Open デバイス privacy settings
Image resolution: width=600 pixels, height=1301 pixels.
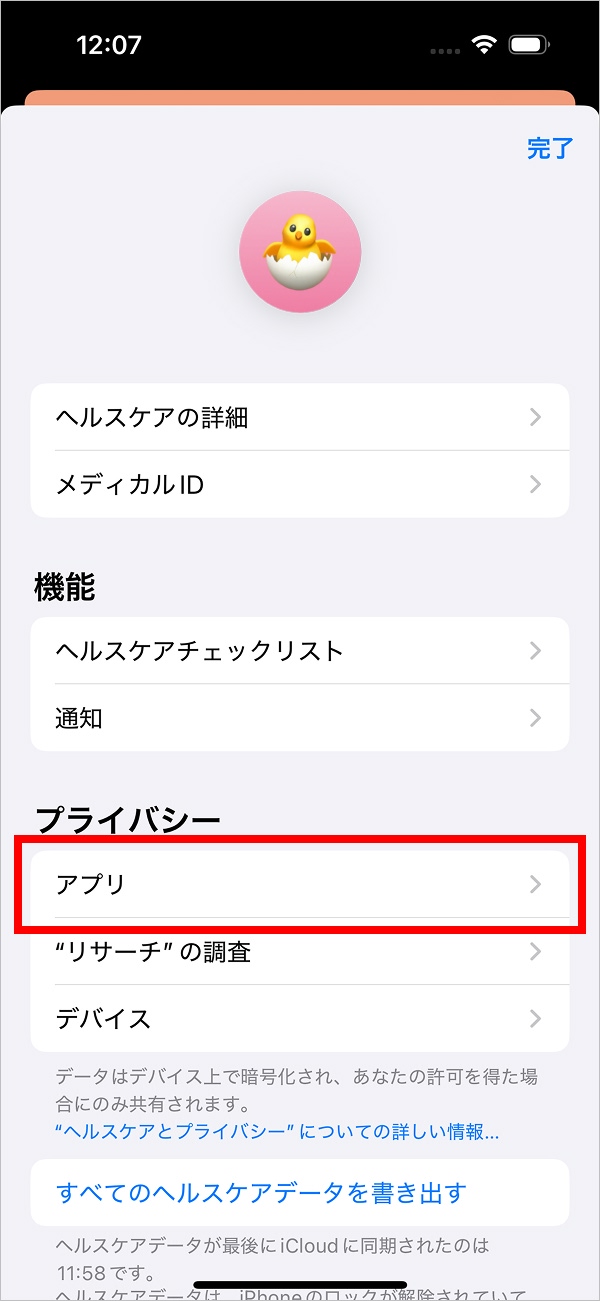tap(300, 1019)
